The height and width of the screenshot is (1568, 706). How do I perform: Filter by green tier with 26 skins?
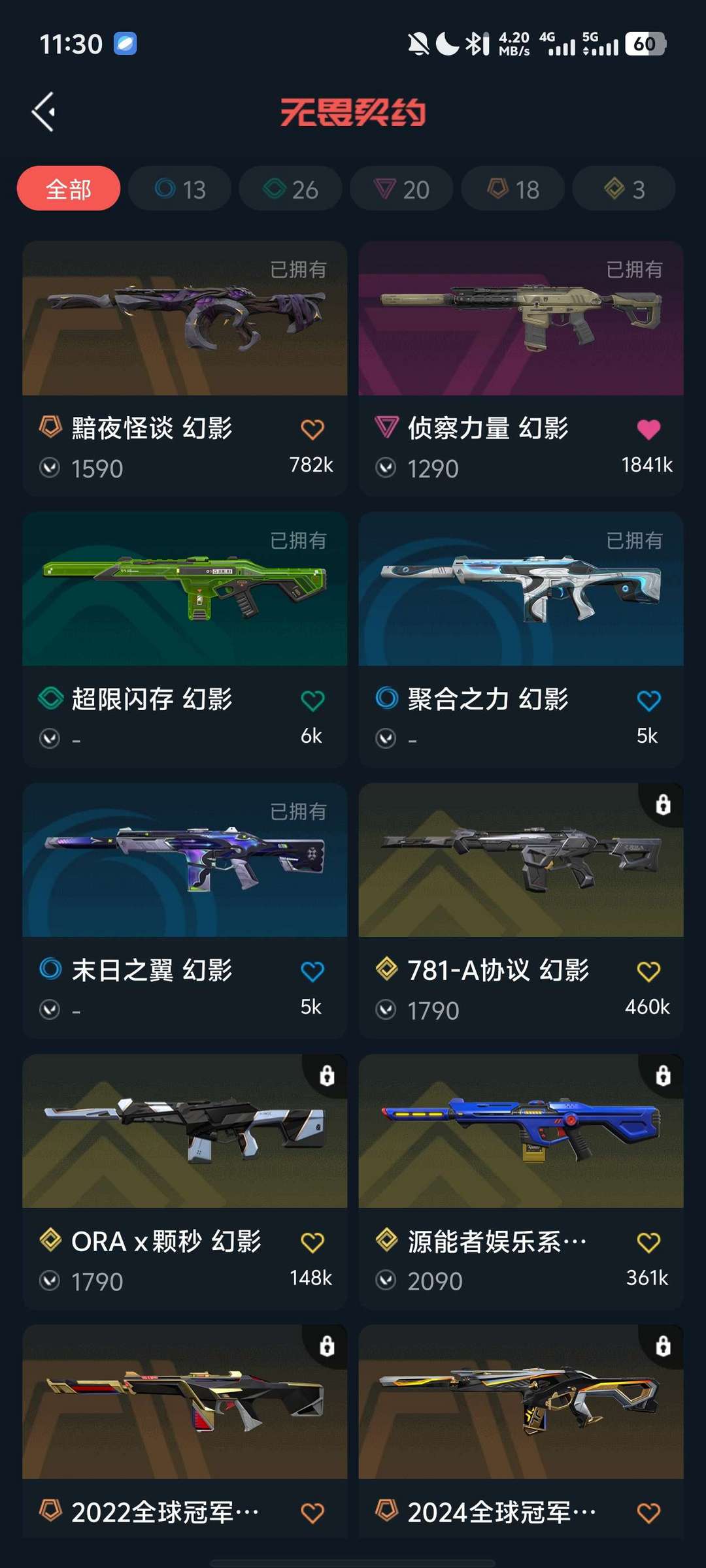(290, 189)
